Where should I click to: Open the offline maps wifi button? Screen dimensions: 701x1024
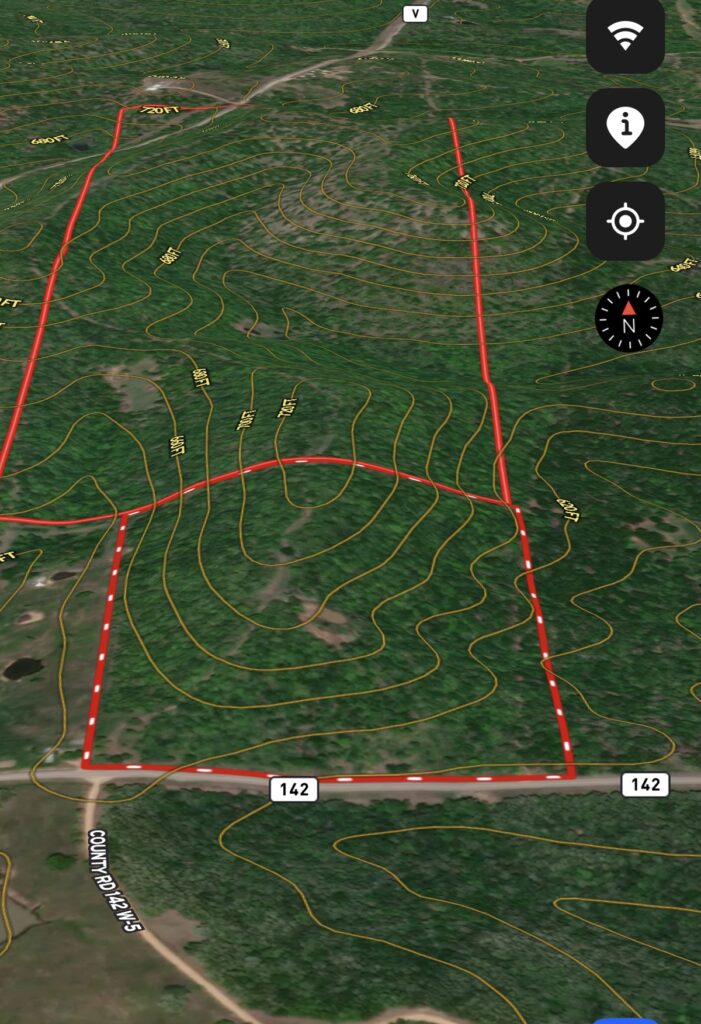[x=625, y=36]
